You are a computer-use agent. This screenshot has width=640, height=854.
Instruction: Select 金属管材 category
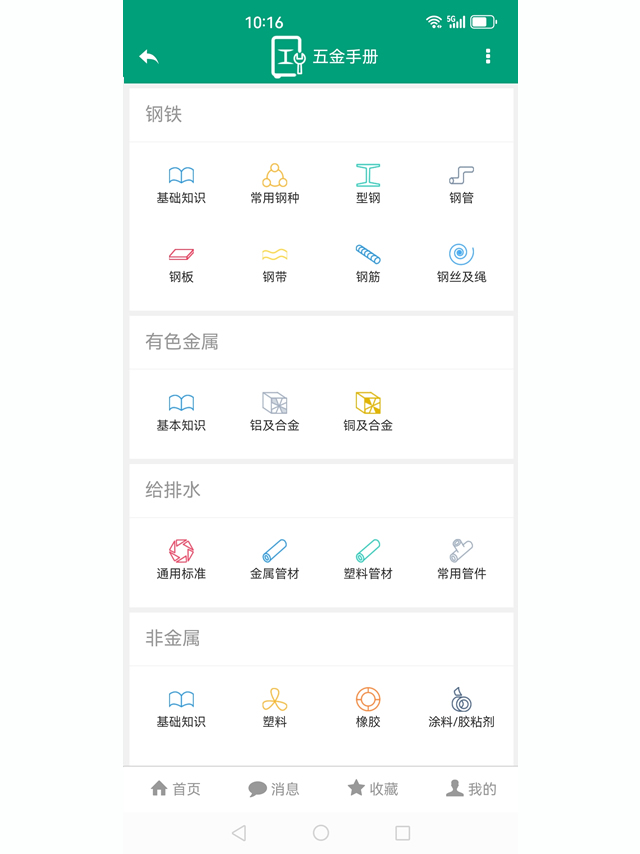275,560
